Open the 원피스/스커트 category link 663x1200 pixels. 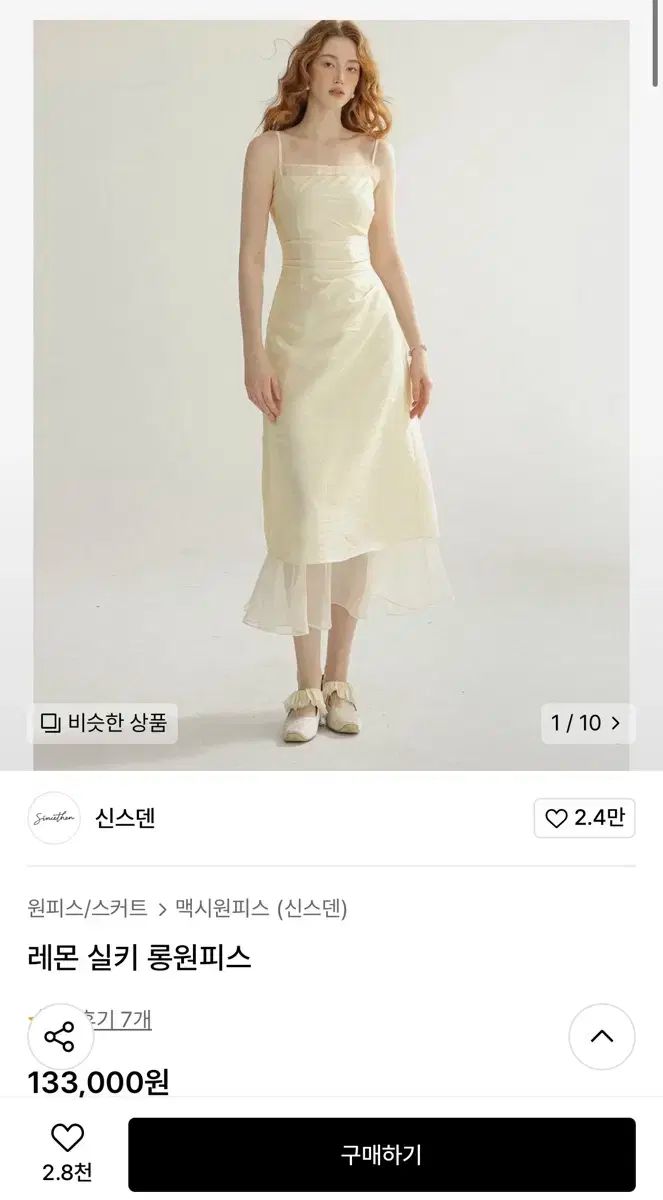pyautogui.click(x=87, y=908)
